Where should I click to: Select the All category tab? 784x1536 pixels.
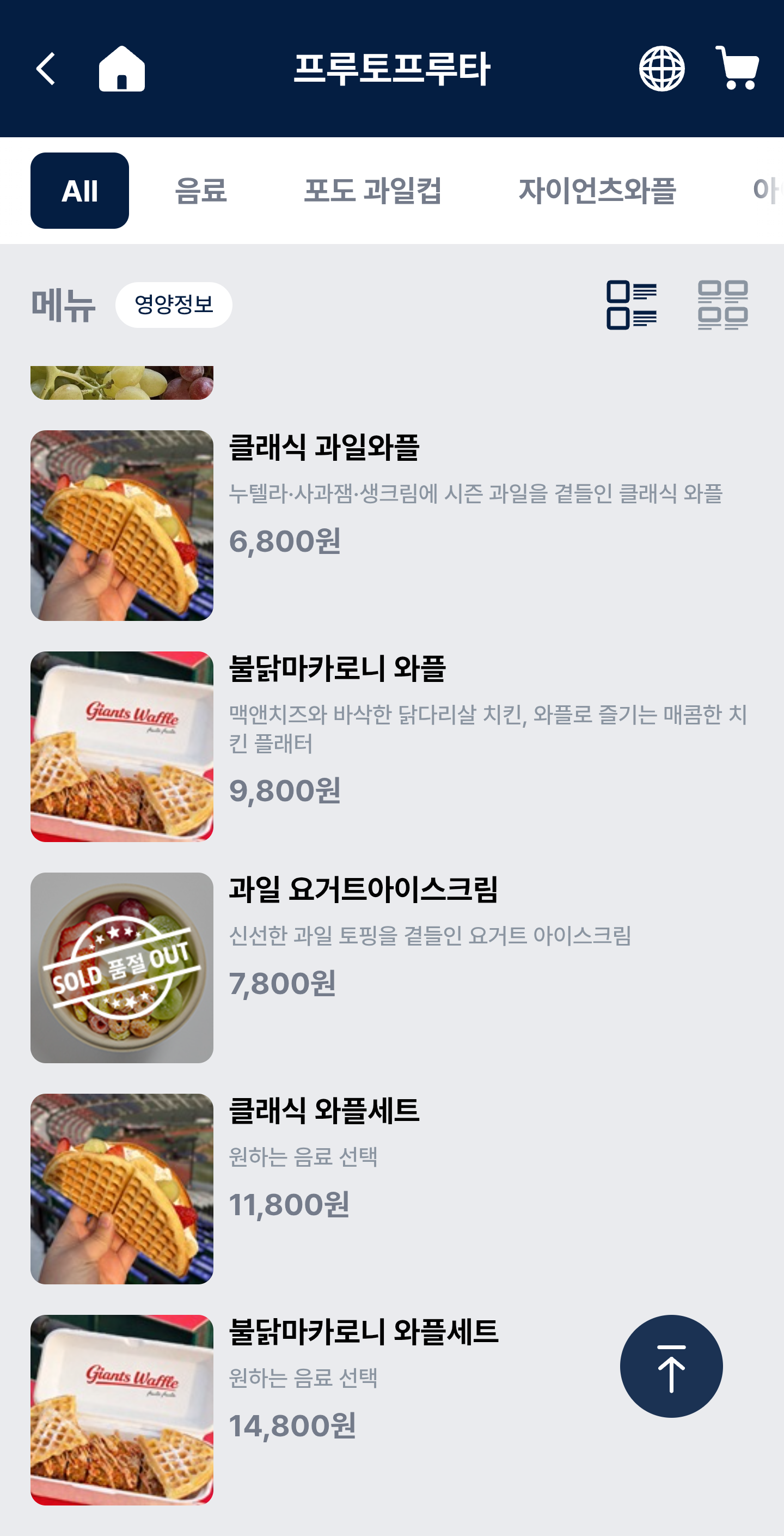tap(80, 191)
